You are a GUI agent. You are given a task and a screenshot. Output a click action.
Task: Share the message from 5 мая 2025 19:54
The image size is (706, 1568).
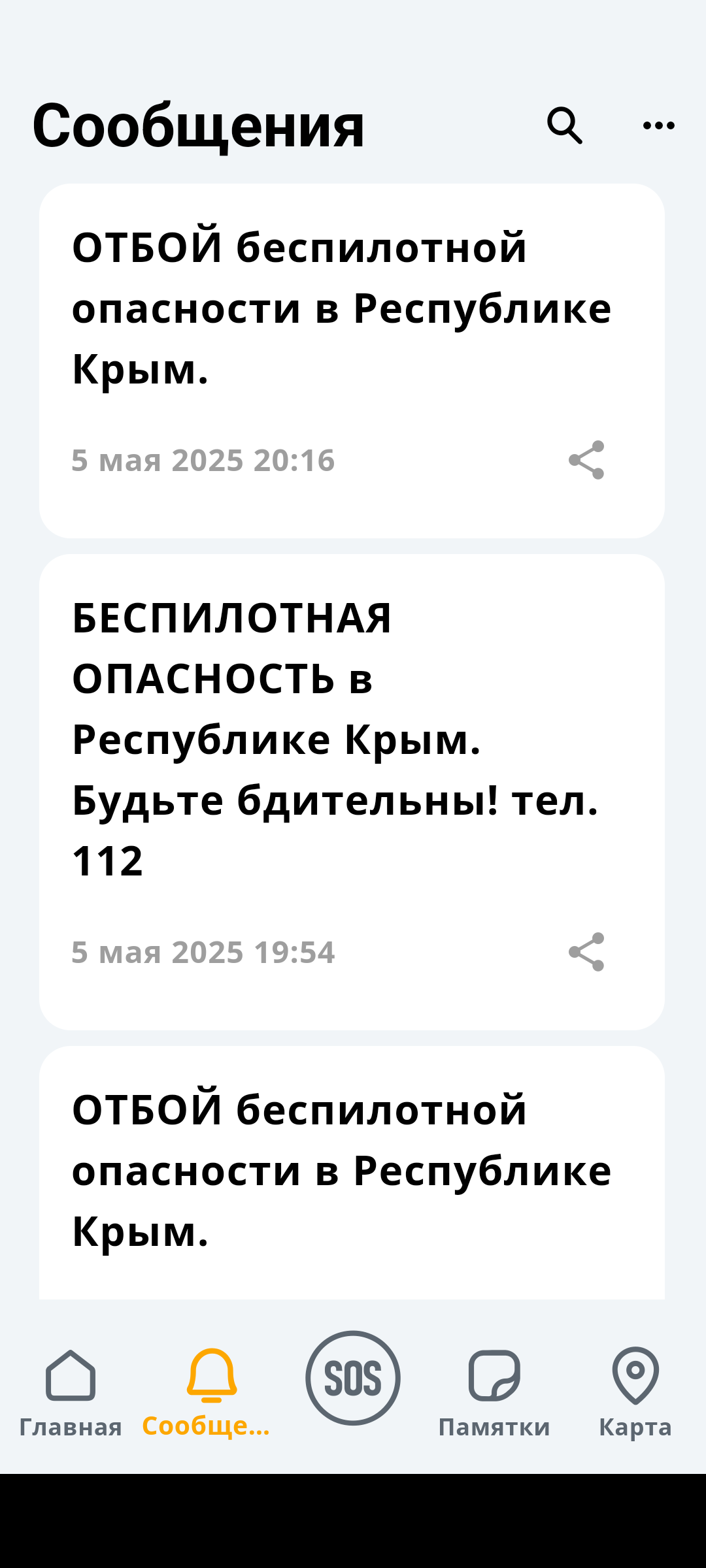pyautogui.click(x=586, y=952)
